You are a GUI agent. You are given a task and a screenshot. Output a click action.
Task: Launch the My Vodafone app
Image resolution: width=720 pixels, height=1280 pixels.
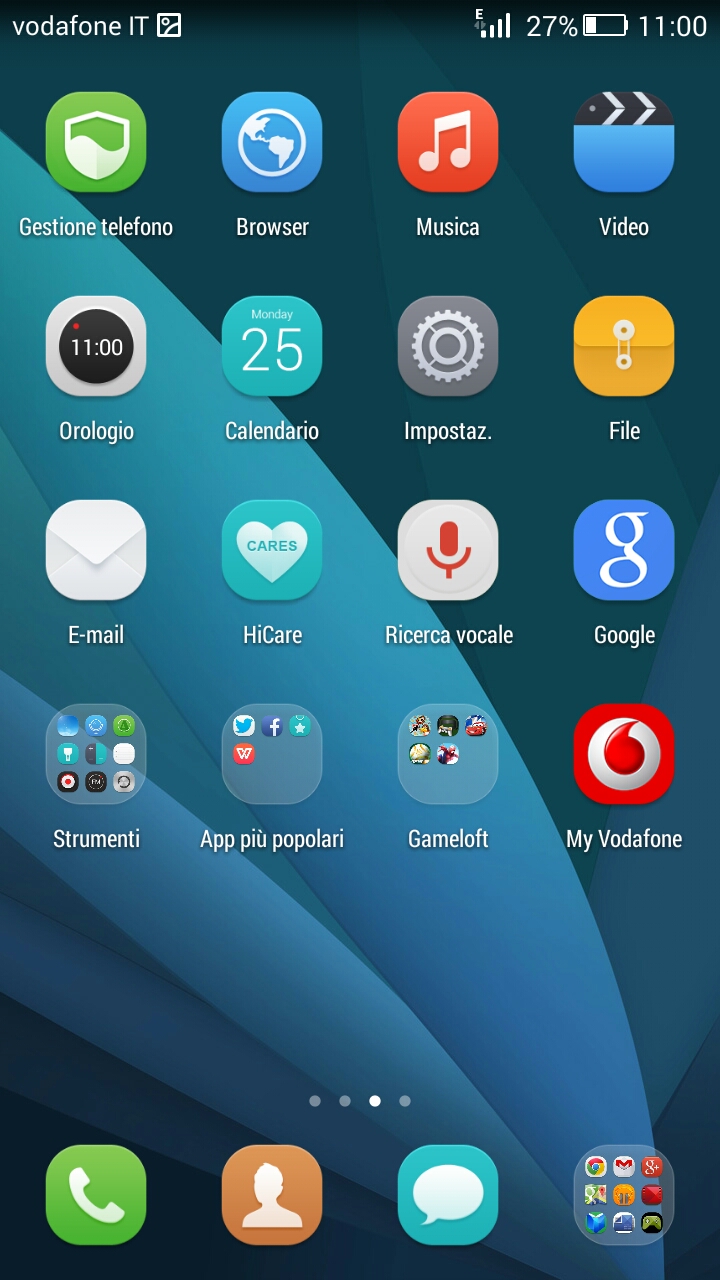coord(624,755)
